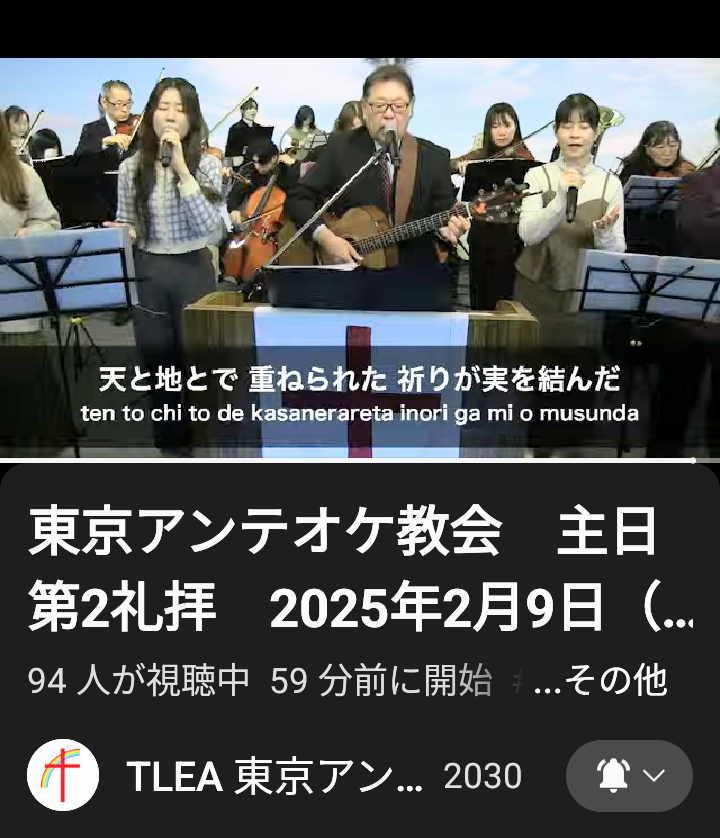Open the TLEA 東京アン… channel page
The height and width of the screenshot is (838, 720).
(x=274, y=776)
